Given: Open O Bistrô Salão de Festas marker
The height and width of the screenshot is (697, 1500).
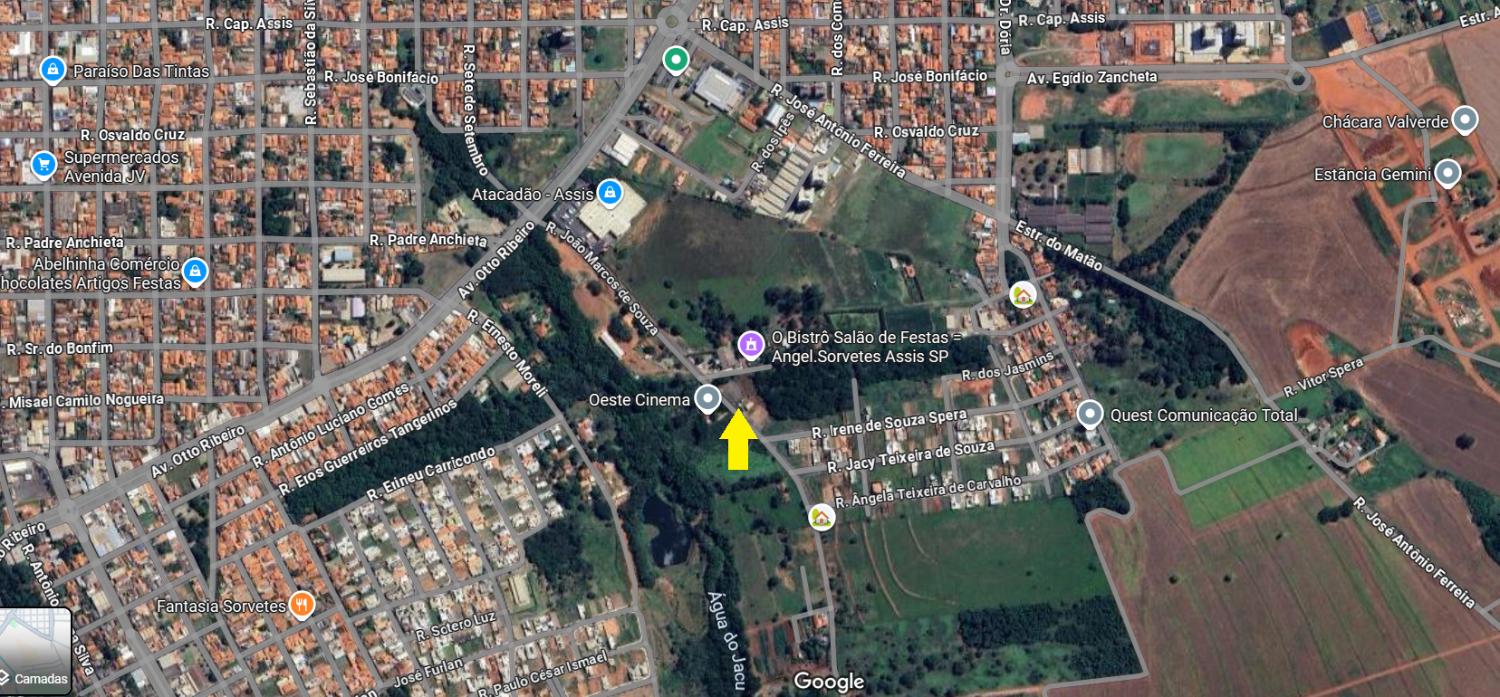Looking at the screenshot, I should point(750,345).
